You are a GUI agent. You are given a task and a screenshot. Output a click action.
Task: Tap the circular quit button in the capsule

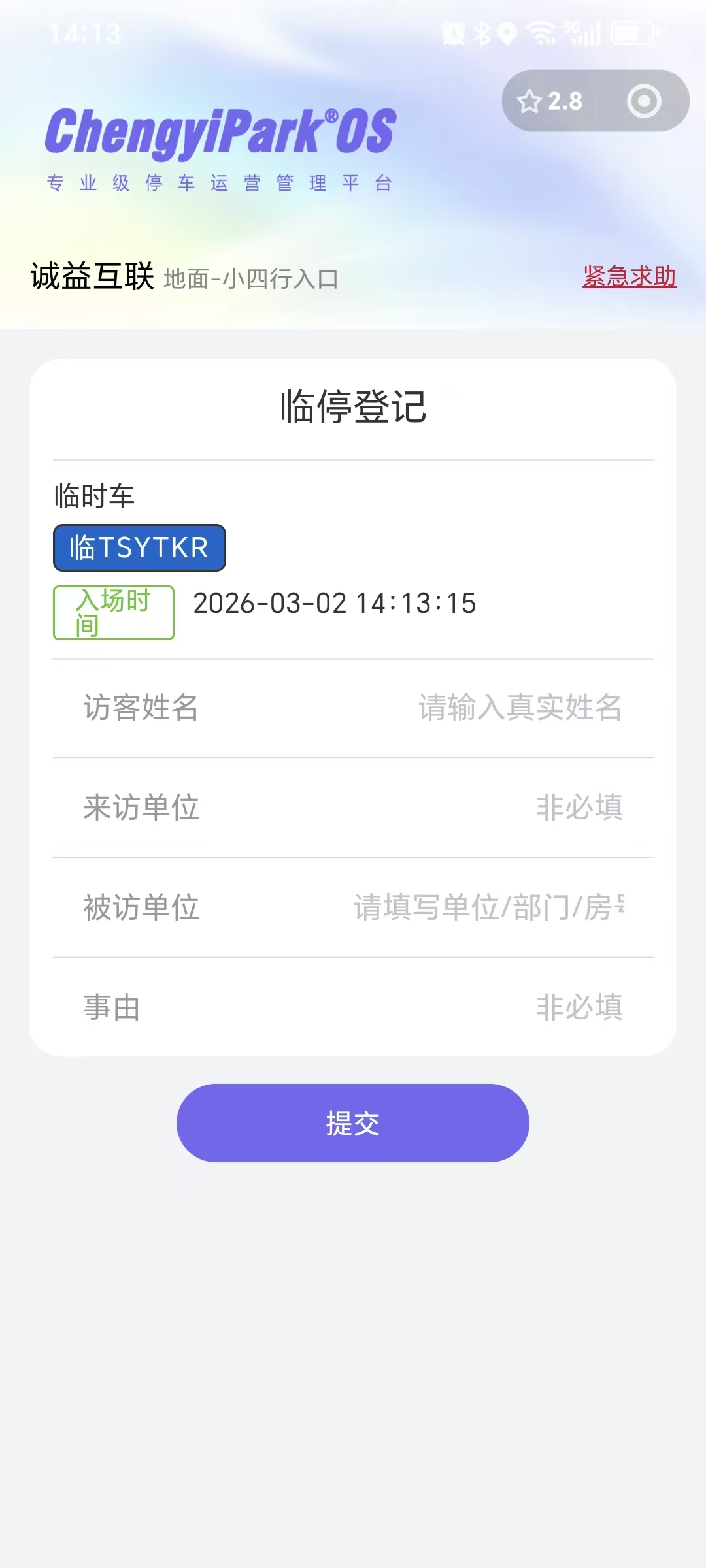coord(645,100)
